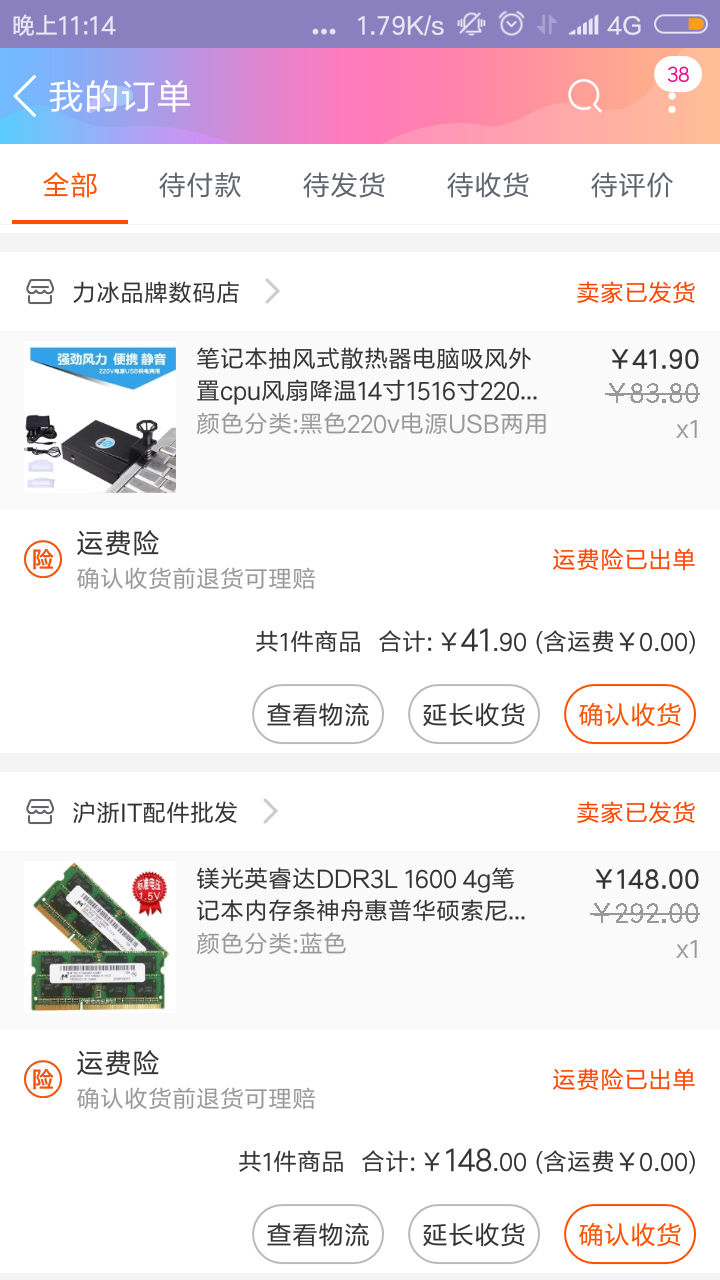Visit the 沪浙IT配件批发 shop
The width and height of the screenshot is (720, 1280).
pos(155,812)
